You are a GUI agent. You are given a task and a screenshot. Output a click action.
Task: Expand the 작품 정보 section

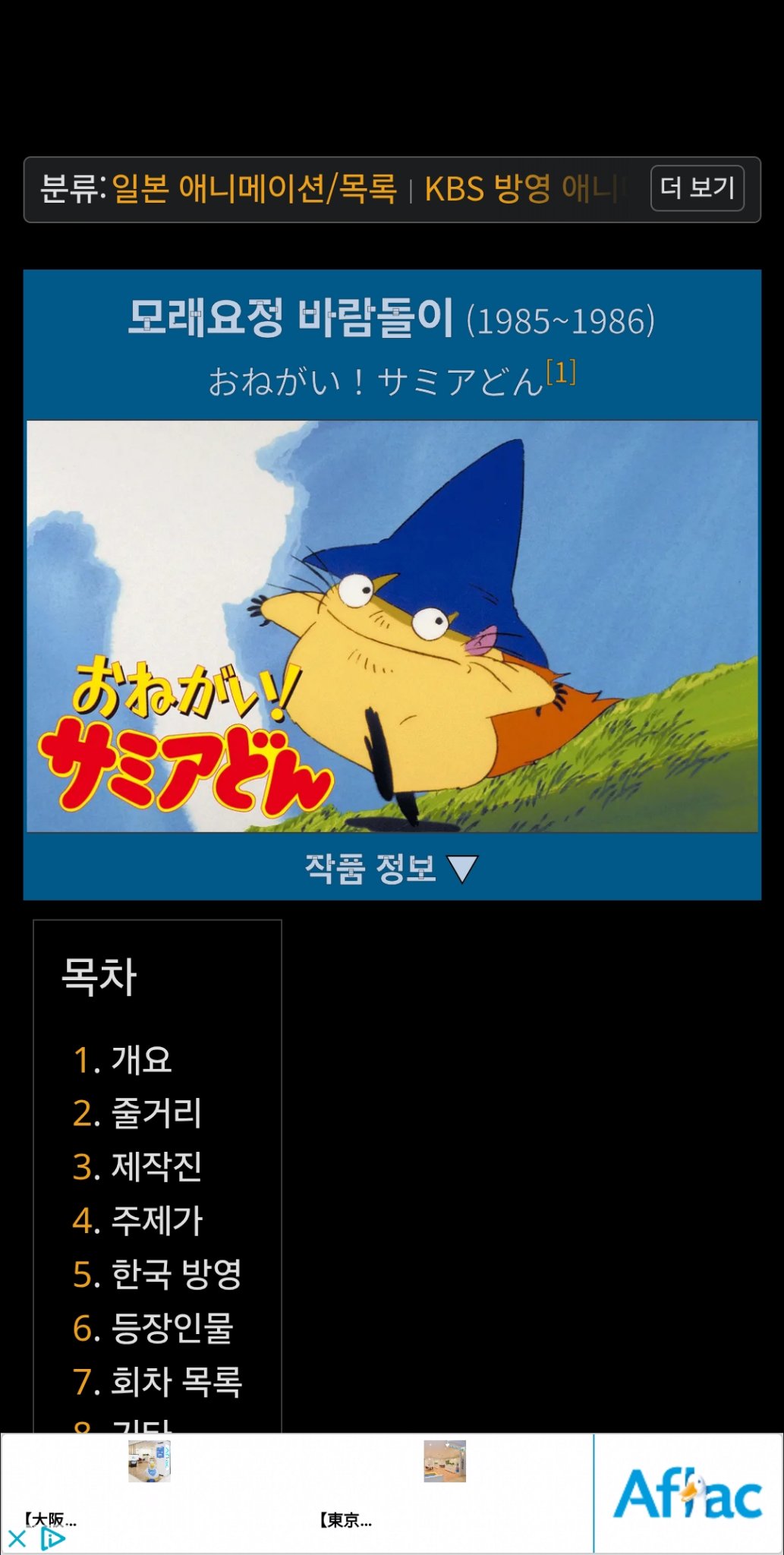[392, 869]
